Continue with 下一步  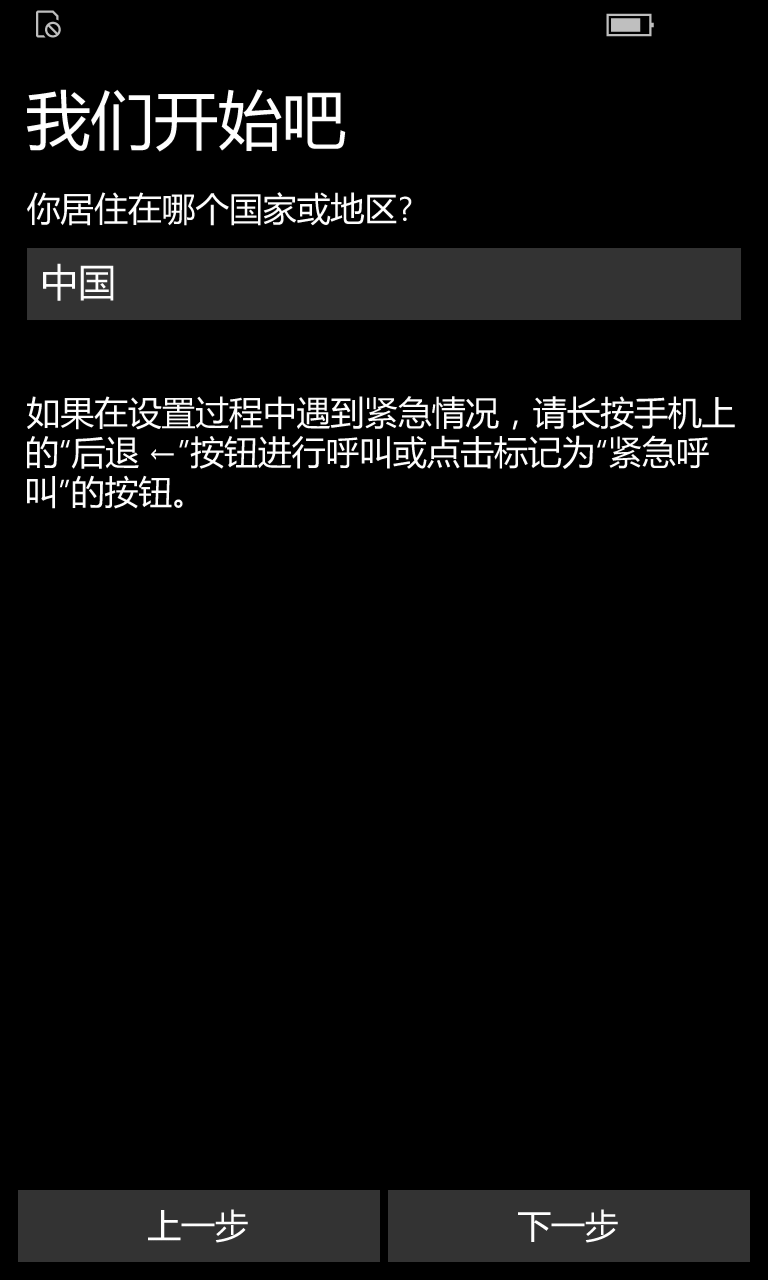568,1226
